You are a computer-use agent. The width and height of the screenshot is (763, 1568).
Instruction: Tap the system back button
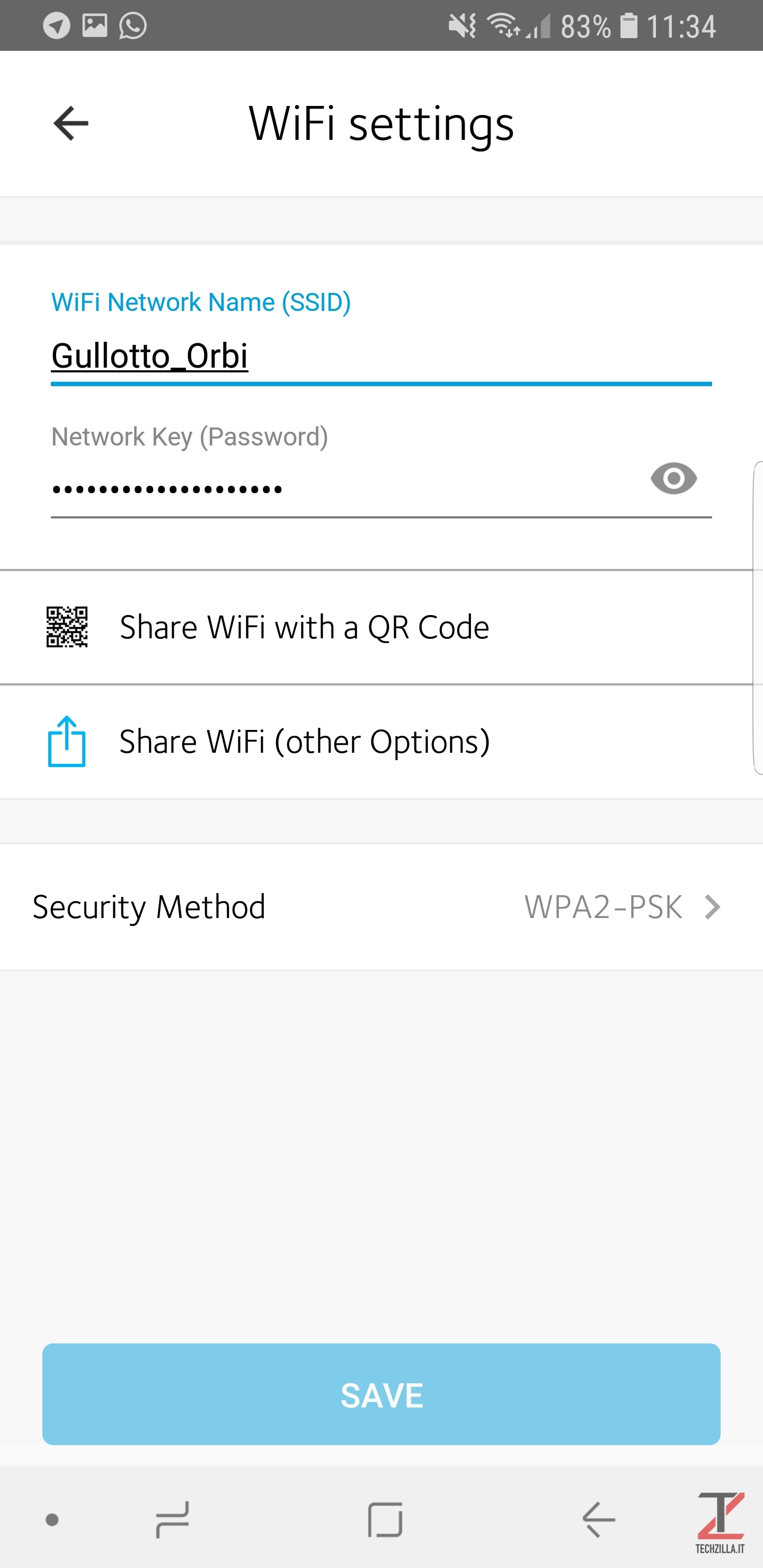[599, 1520]
